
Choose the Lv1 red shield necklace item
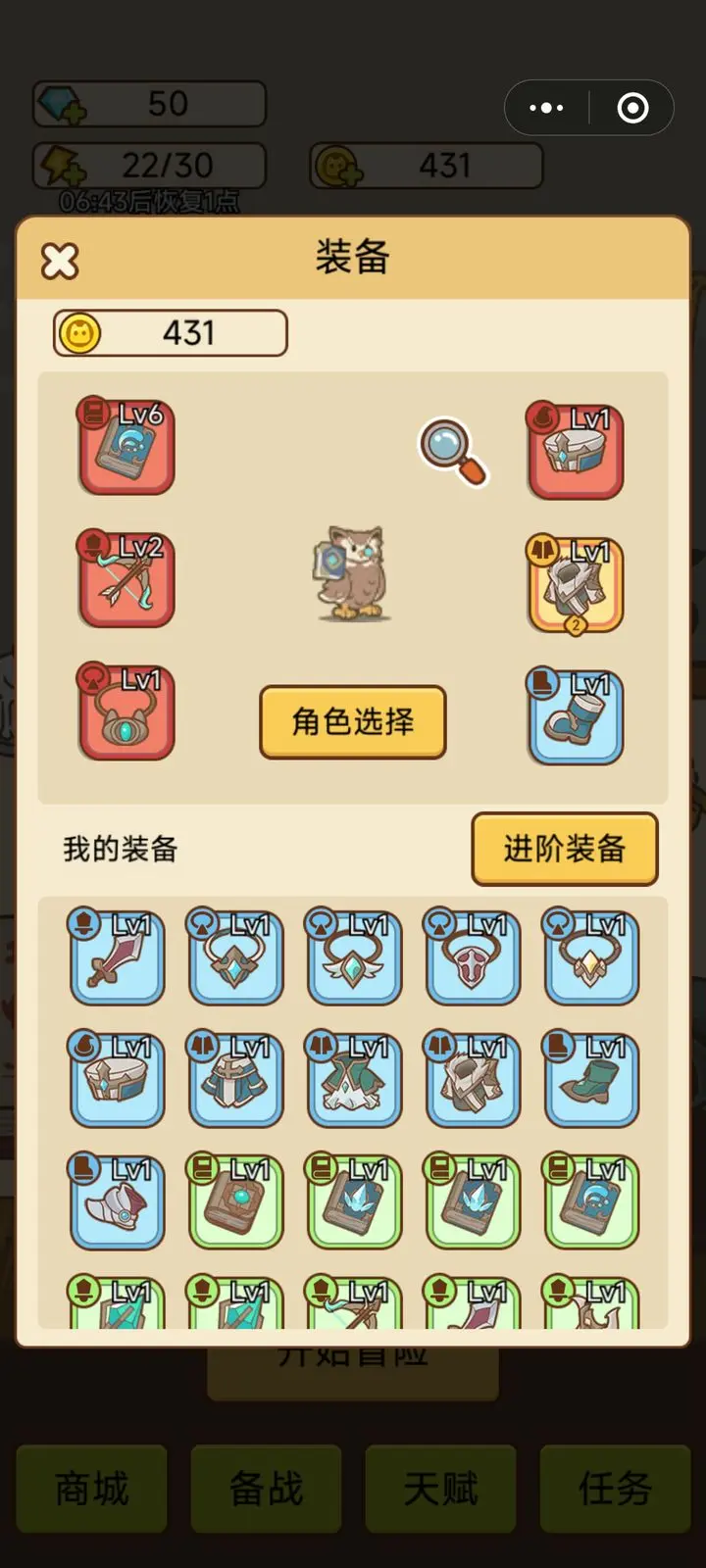coord(472,956)
